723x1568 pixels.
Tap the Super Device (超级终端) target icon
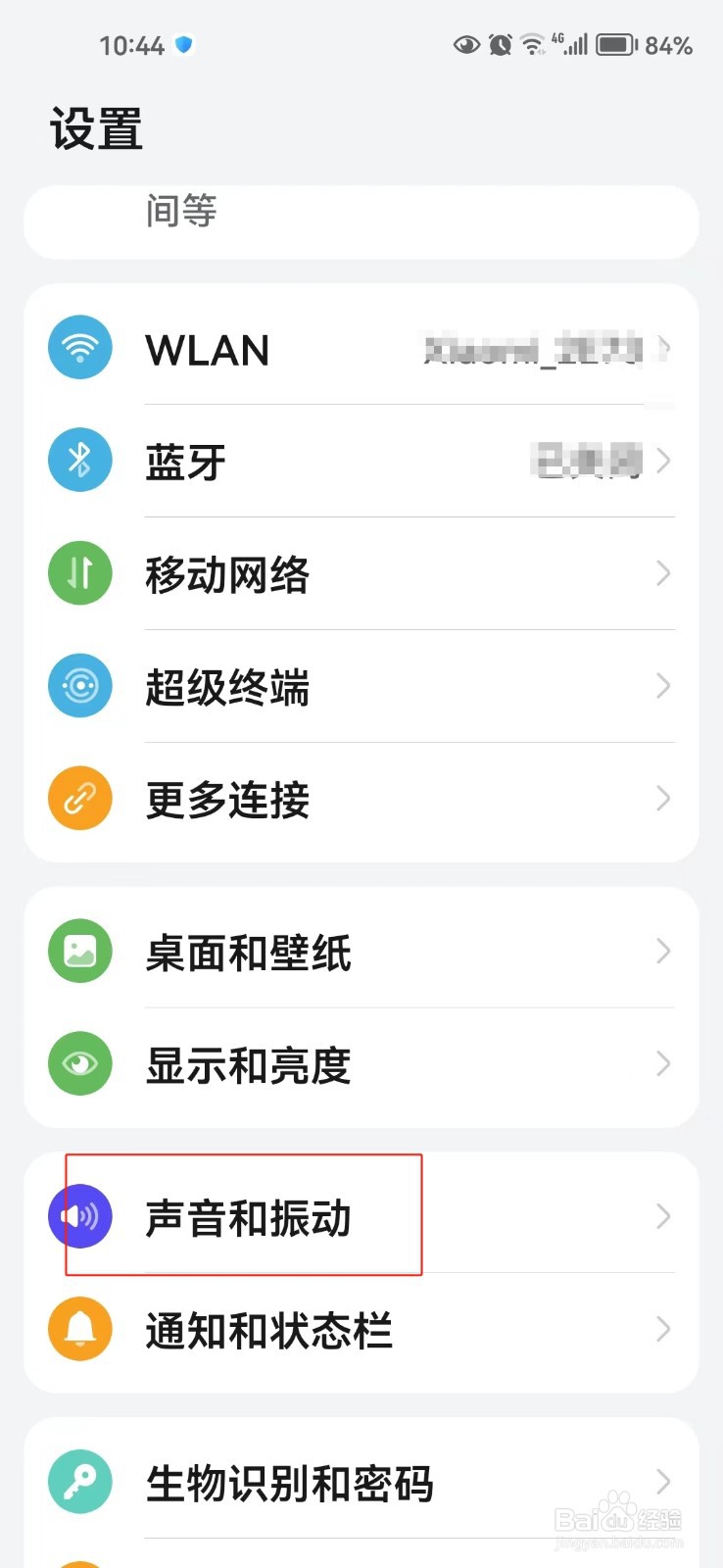pyautogui.click(x=79, y=685)
